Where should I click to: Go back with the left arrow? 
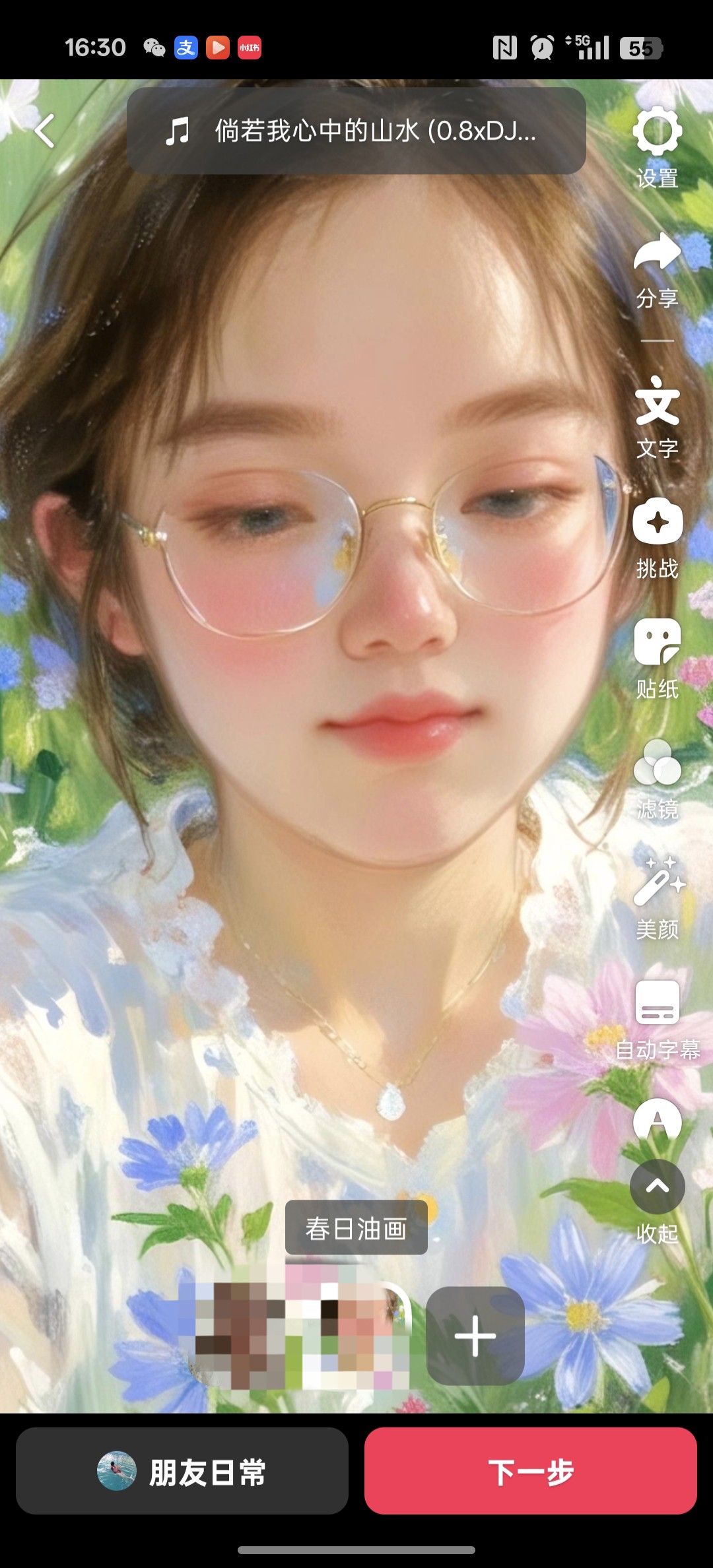pos(45,131)
